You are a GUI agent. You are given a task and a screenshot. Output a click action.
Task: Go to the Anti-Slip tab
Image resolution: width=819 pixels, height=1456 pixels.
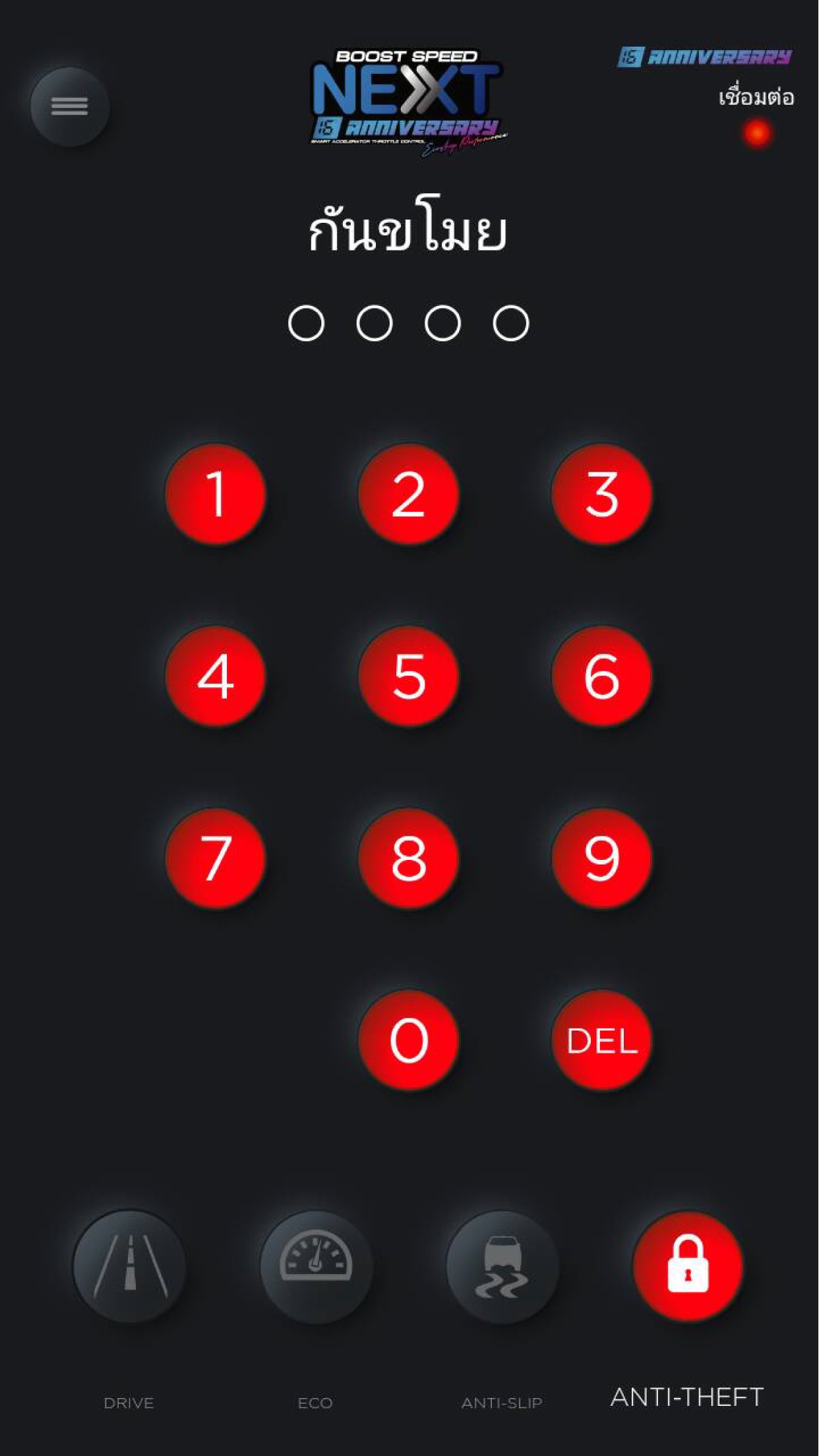(x=502, y=1267)
